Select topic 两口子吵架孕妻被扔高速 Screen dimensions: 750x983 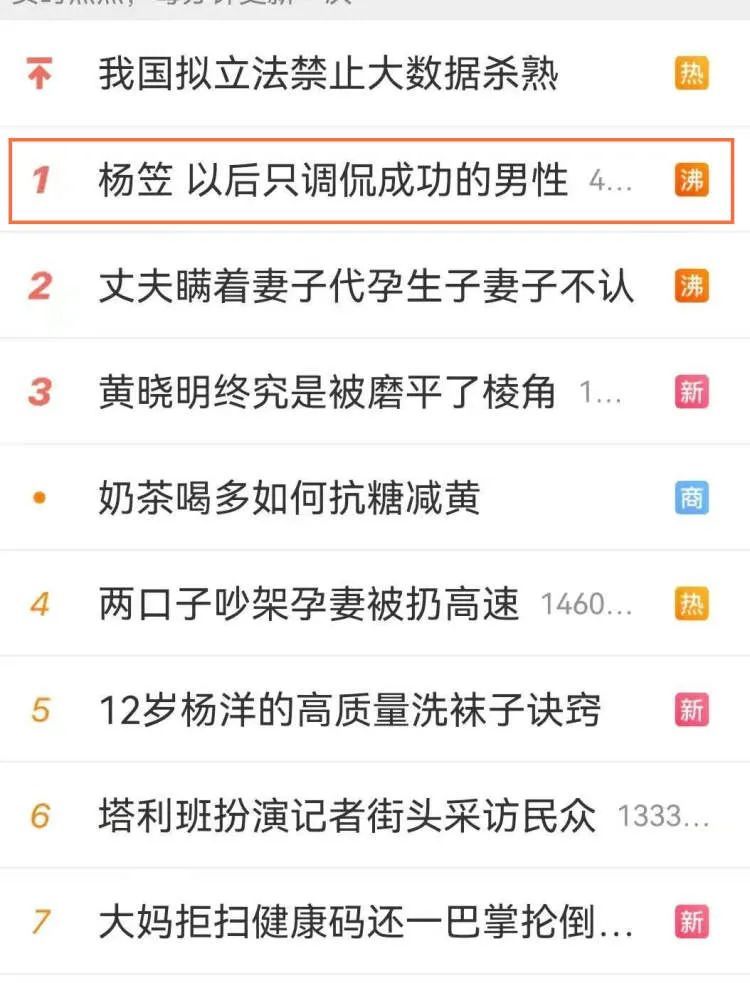[309, 604]
